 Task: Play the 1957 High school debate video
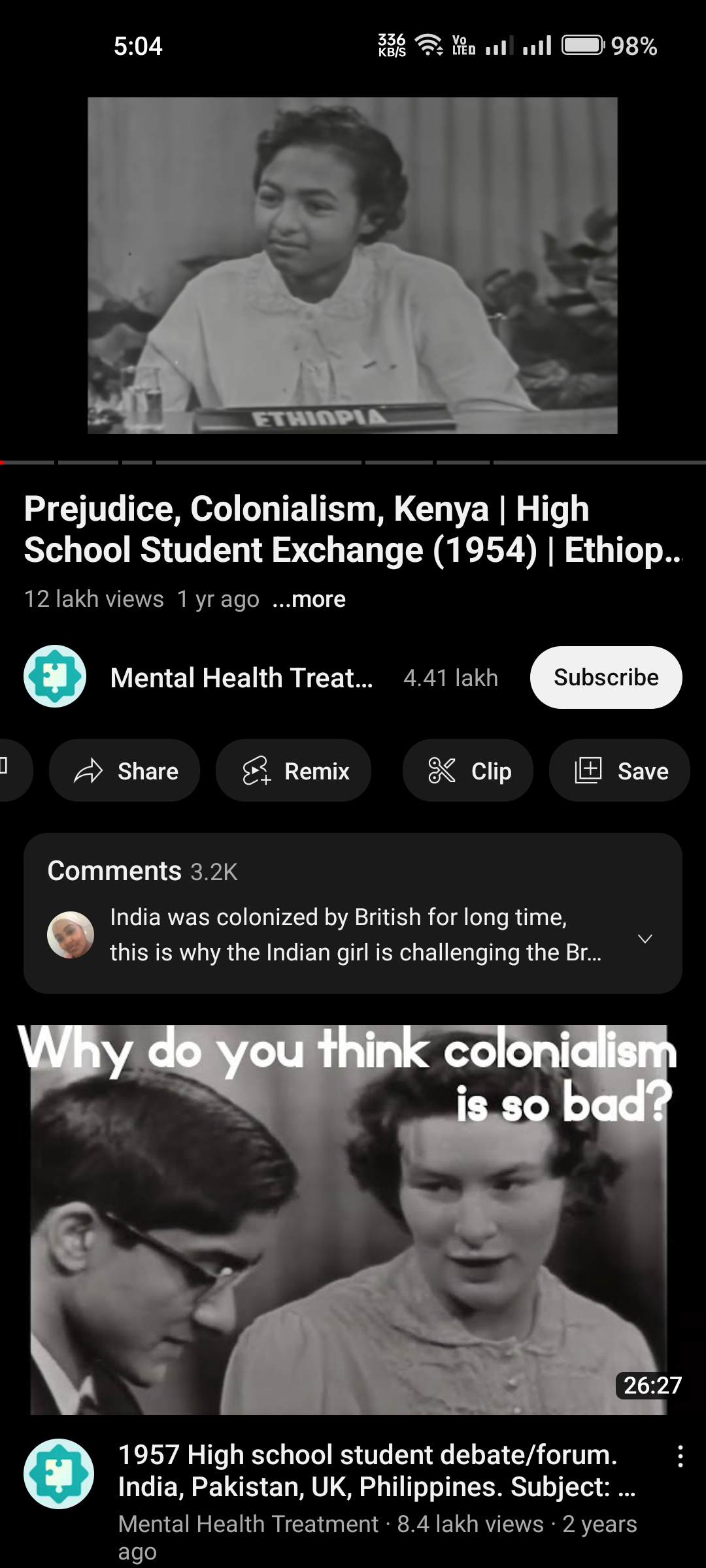(349, 1219)
